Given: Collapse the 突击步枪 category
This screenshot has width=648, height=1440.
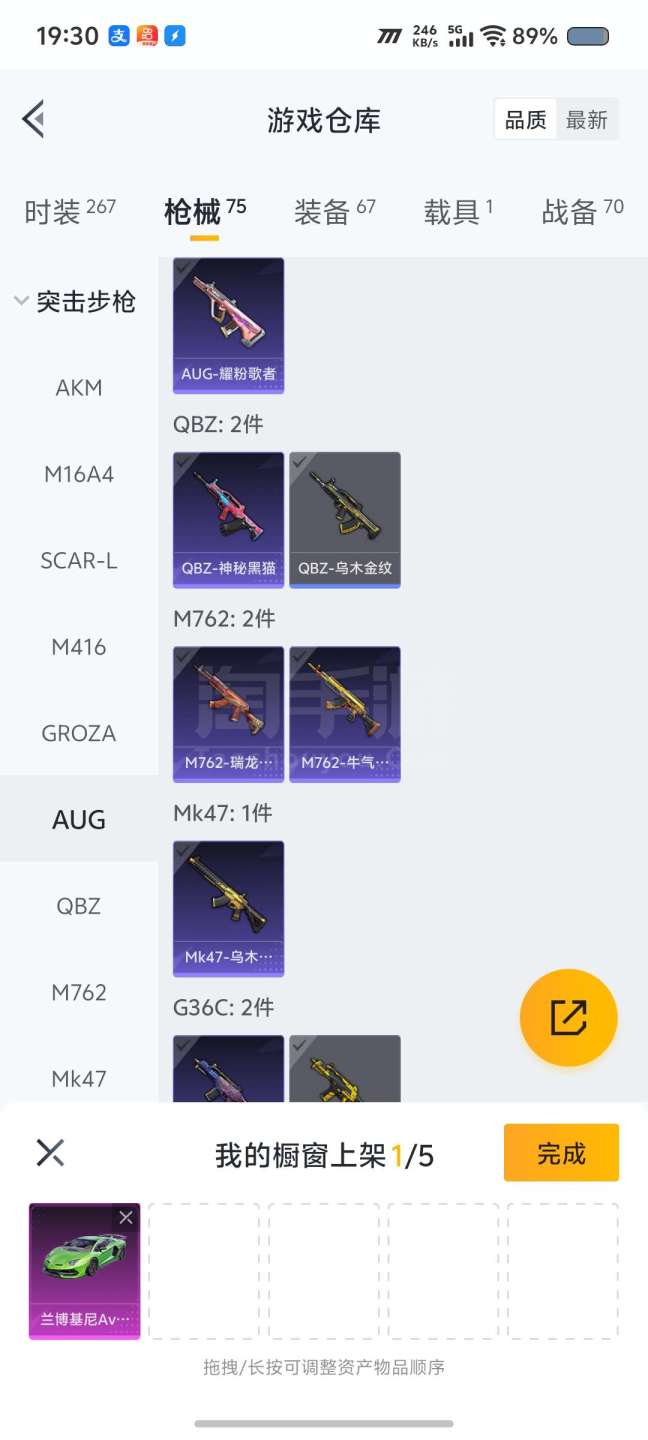Looking at the screenshot, I should click(x=74, y=301).
